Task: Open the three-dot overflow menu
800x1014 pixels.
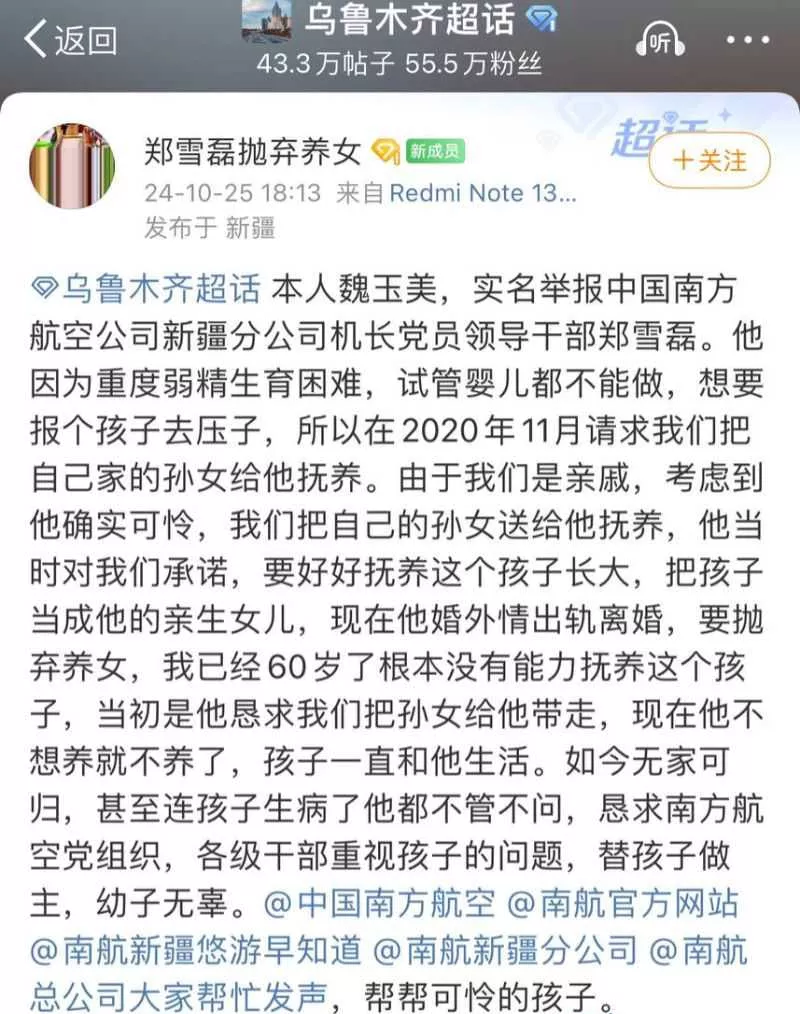Action: [748, 42]
